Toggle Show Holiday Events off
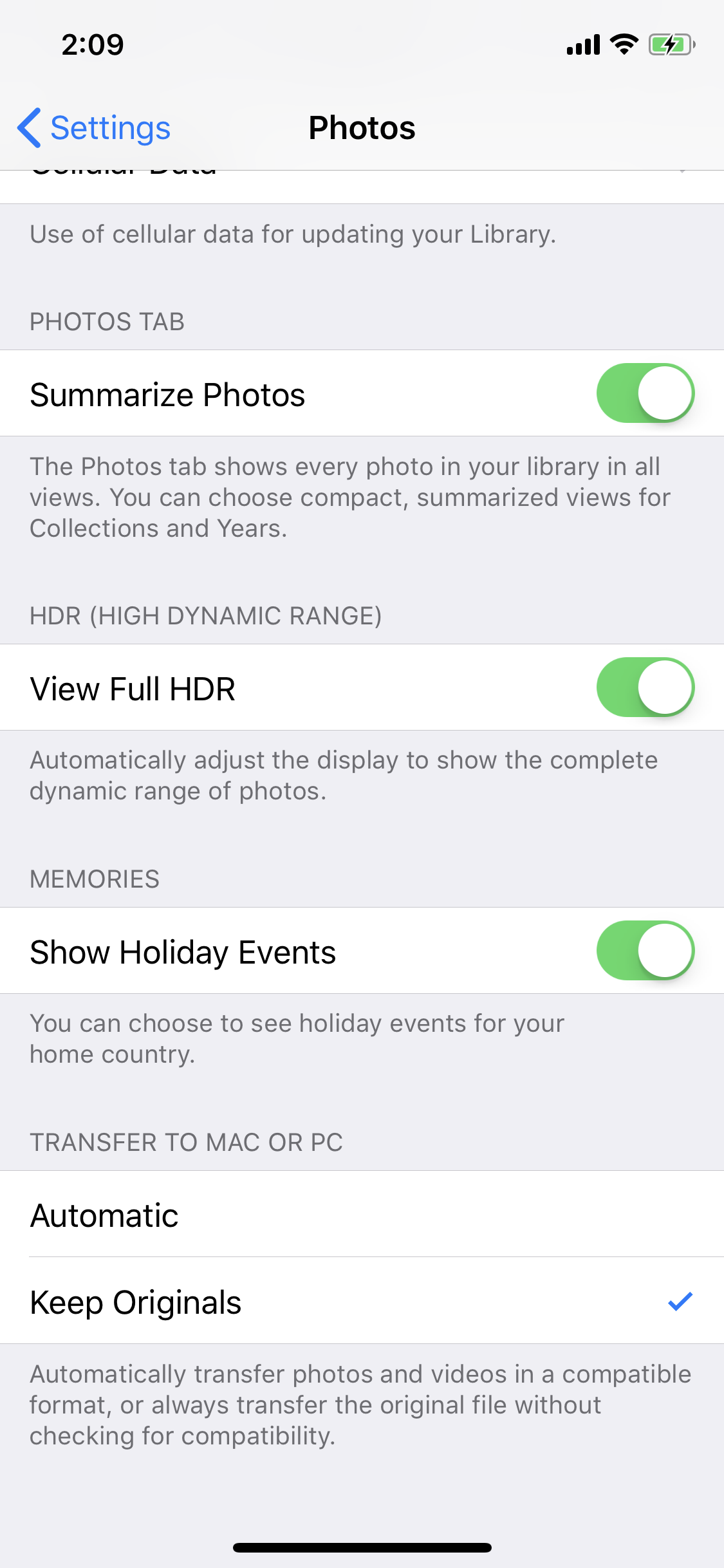Viewport: 724px width, 1568px height. (645, 951)
